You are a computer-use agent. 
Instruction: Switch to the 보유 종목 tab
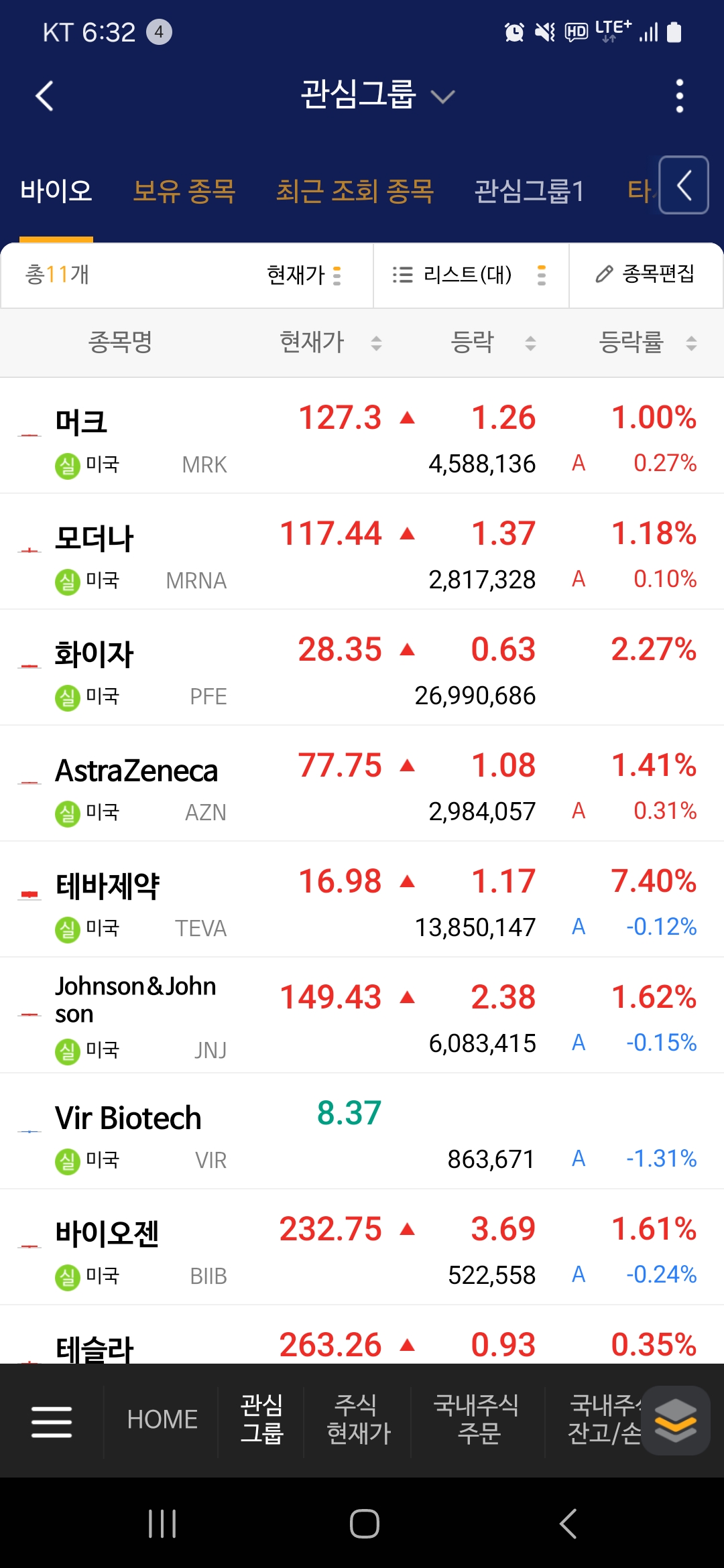pyautogui.click(x=184, y=191)
